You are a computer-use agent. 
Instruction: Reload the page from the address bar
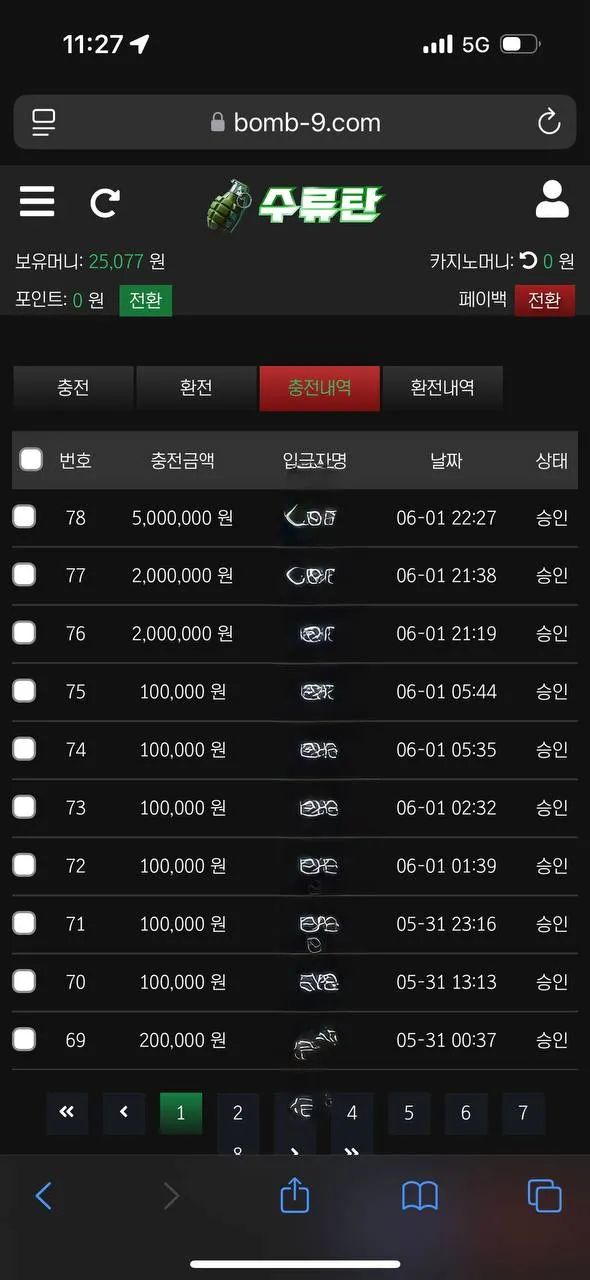click(x=549, y=122)
